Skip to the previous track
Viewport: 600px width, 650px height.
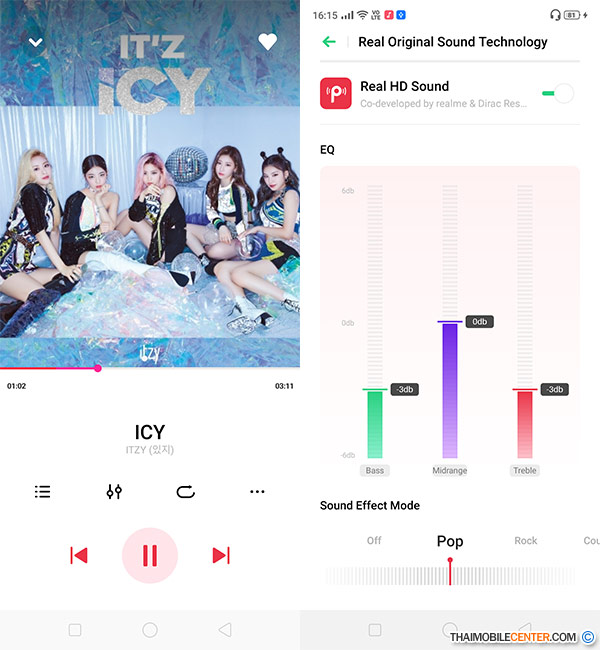point(78,555)
